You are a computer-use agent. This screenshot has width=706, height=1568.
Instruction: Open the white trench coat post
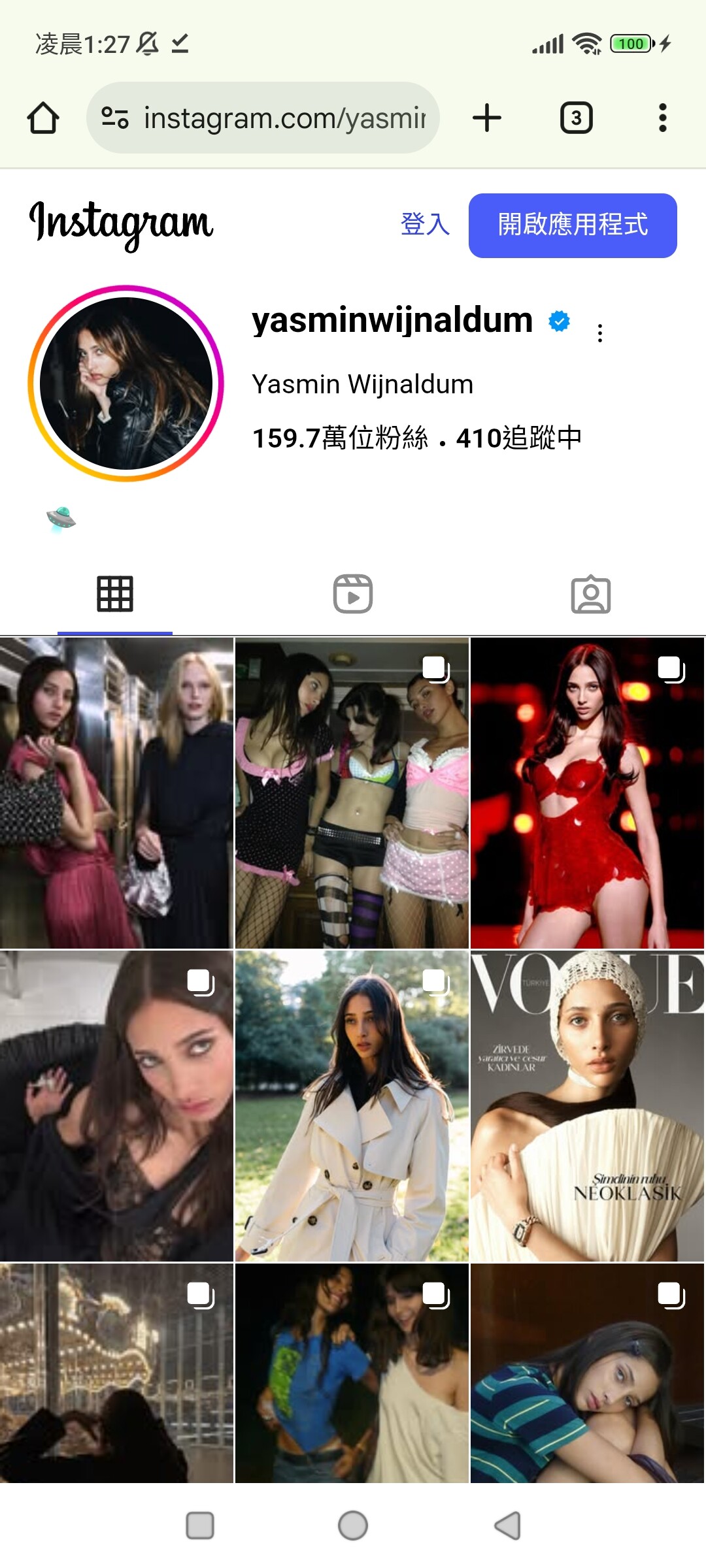352,1105
